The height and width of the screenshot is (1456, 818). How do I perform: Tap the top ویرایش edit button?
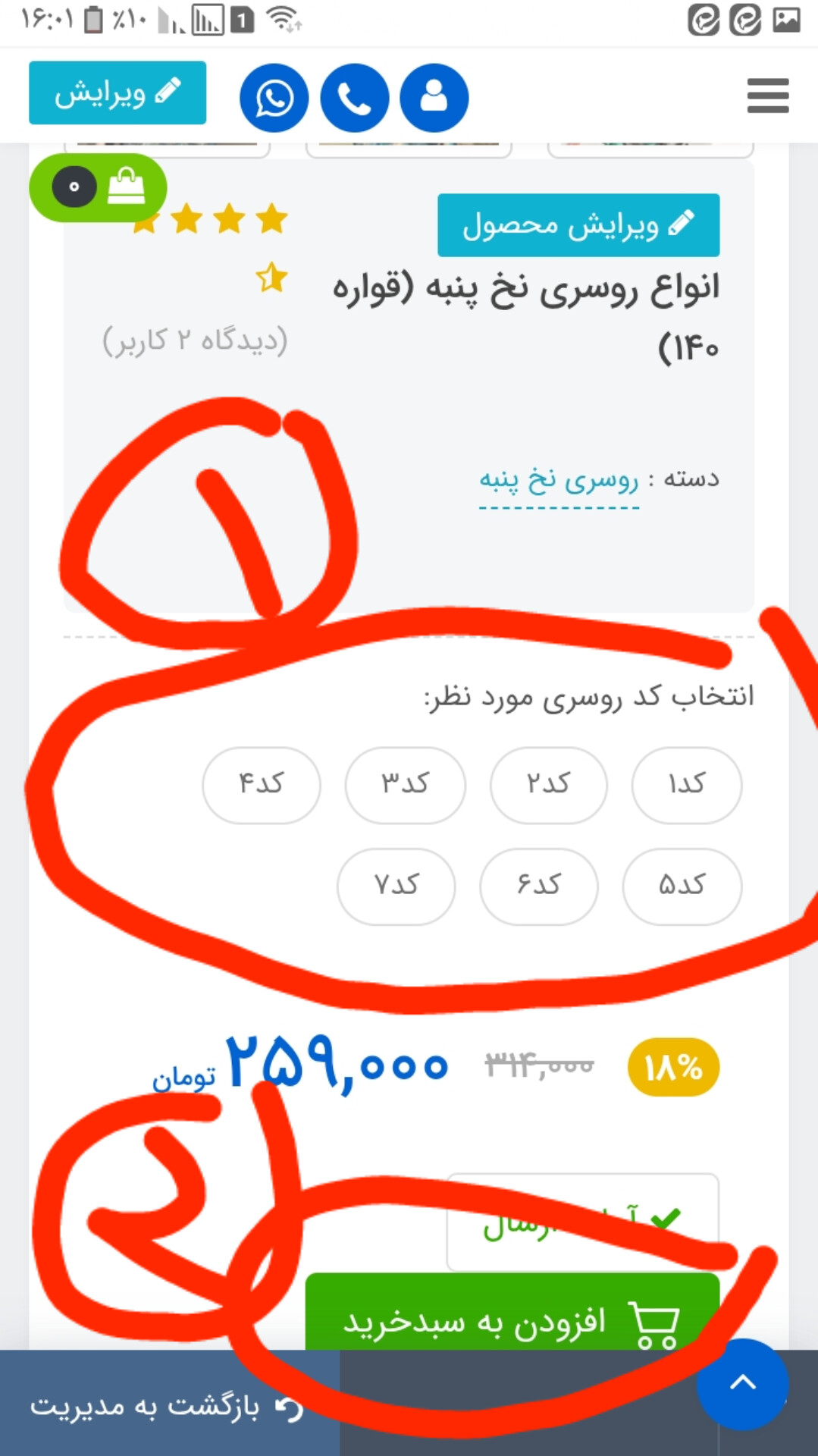point(118,93)
